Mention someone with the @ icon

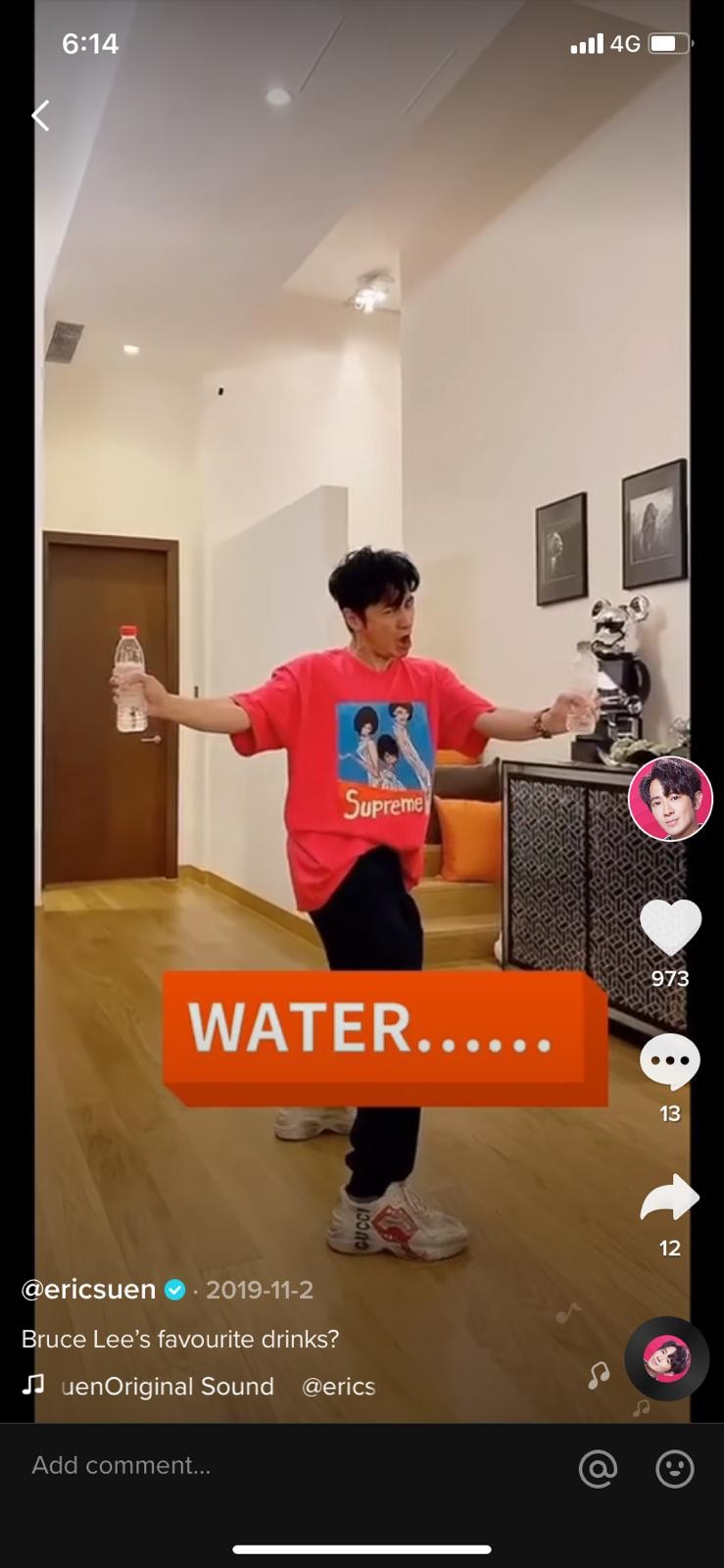pyautogui.click(x=598, y=1468)
